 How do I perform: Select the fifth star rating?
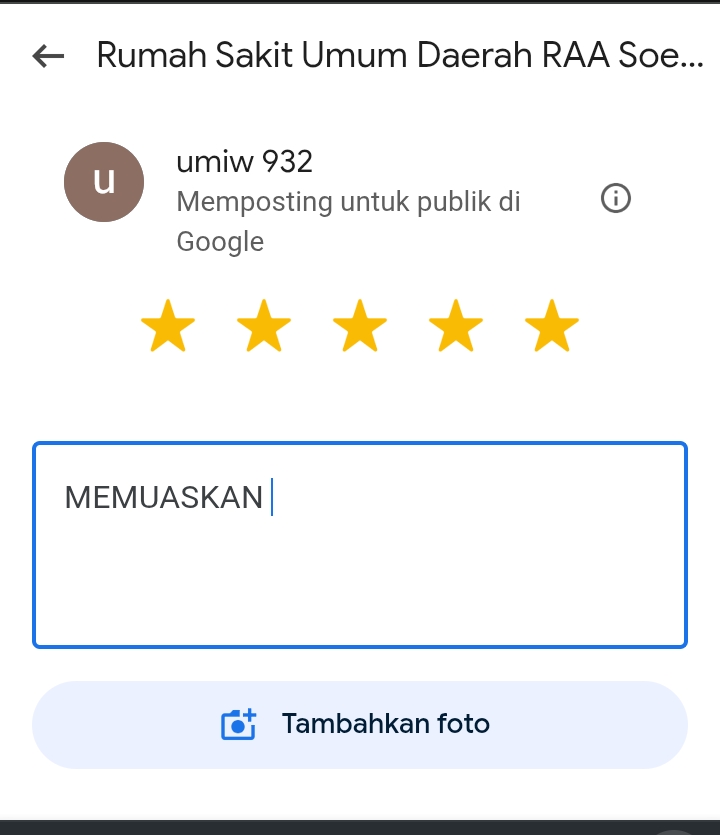552,327
